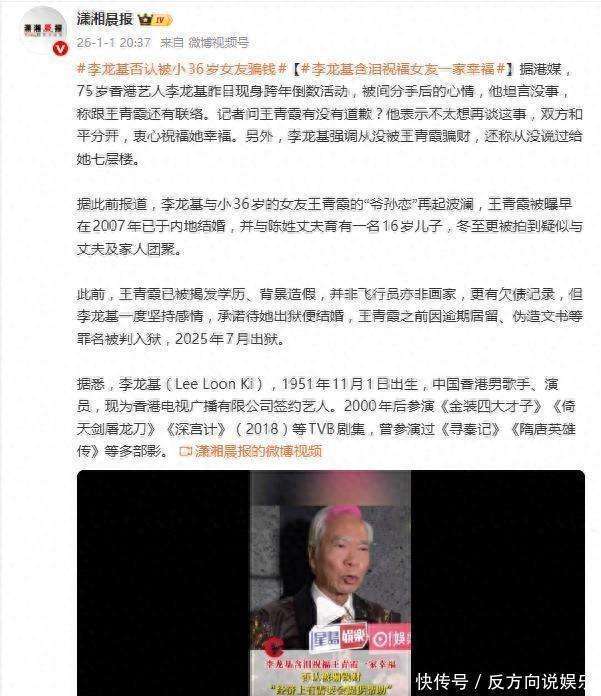Open hashtag #李龙基否认被小36岁女友骗钱#
This screenshot has height=696, width=601.
pos(183,71)
